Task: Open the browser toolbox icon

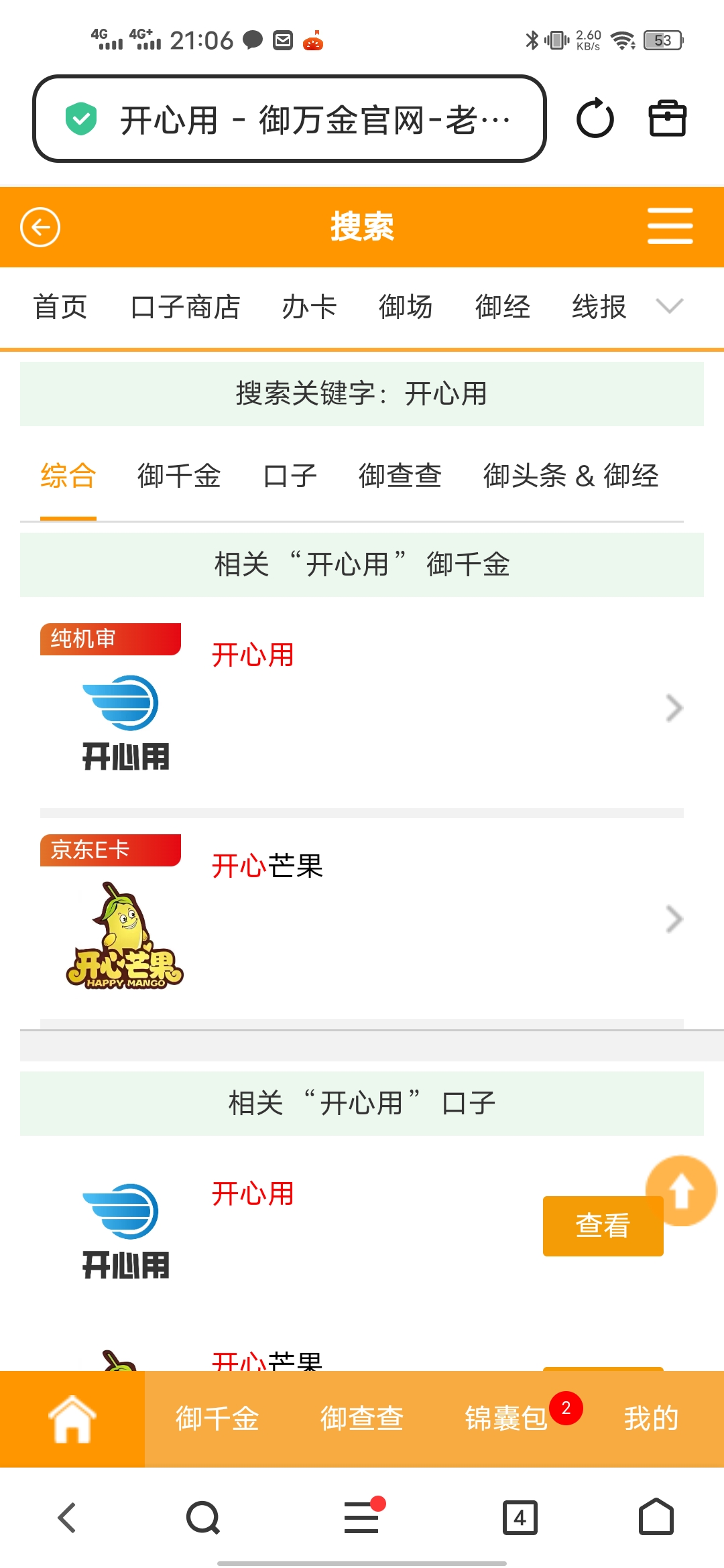Action: pos(667,119)
